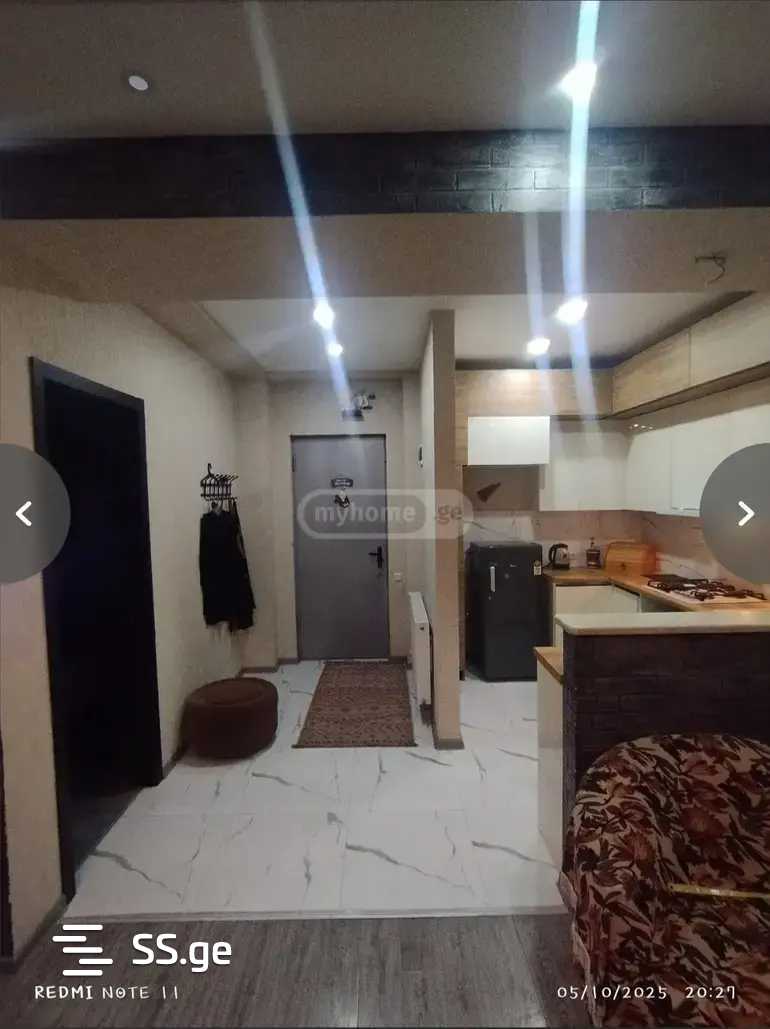Show the next listing photo
This screenshot has height=1029, width=770.
[744, 514]
